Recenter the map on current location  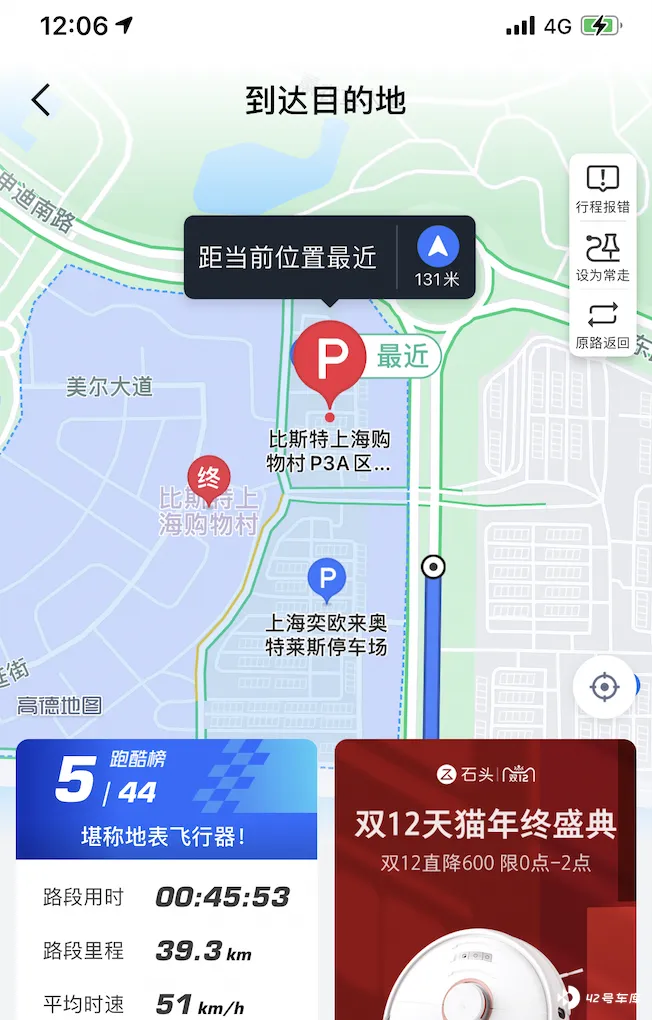tap(604, 687)
